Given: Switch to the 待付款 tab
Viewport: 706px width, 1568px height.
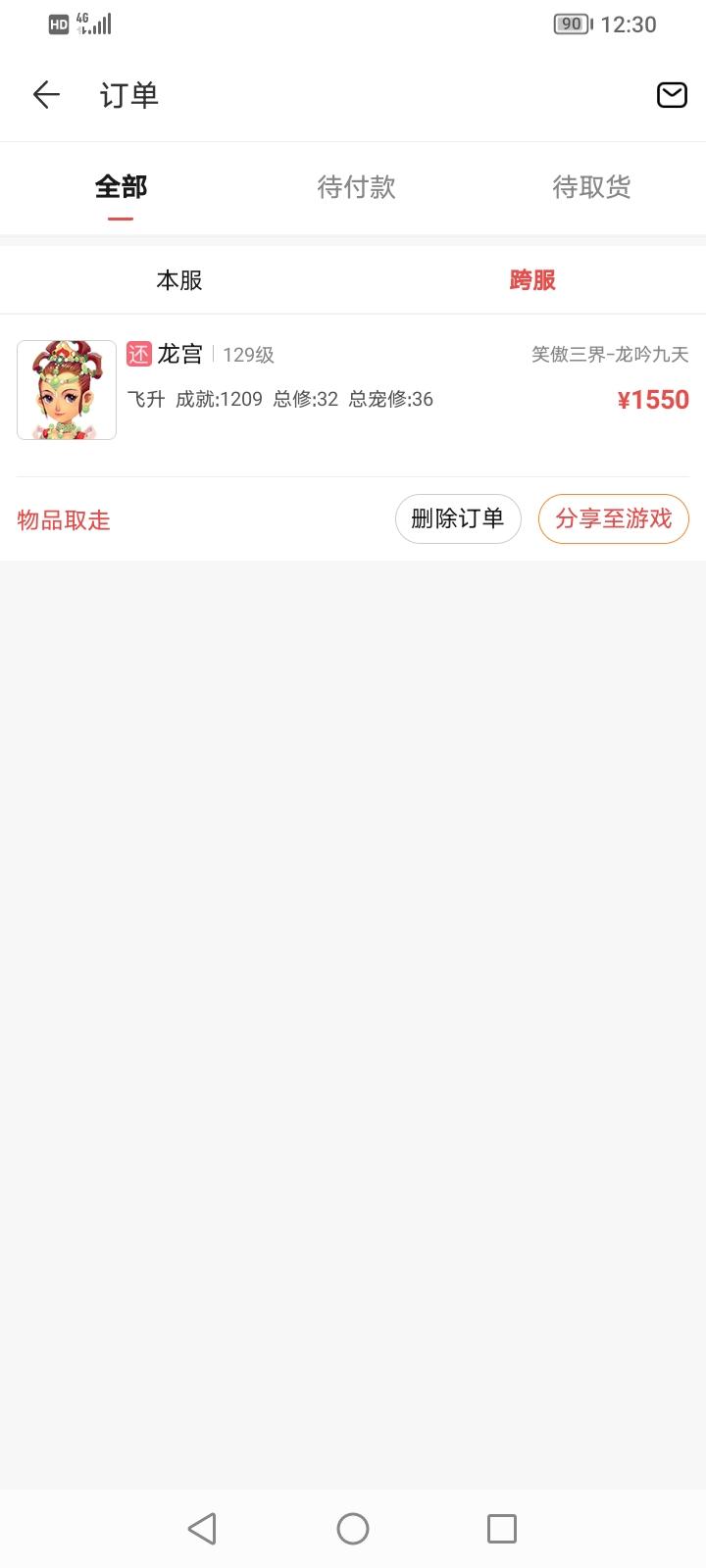Looking at the screenshot, I should pyautogui.click(x=356, y=187).
